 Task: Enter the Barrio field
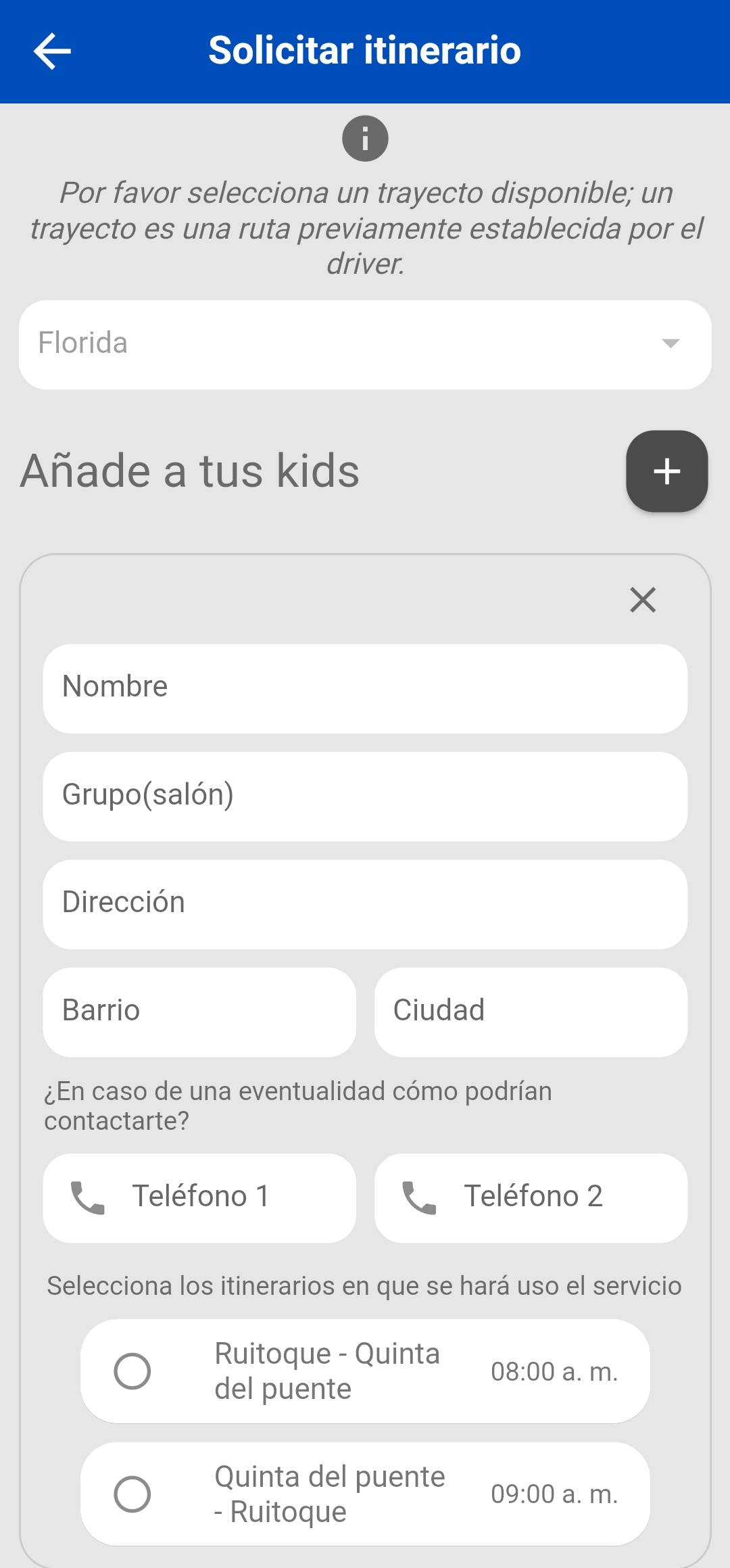pyautogui.click(x=199, y=1012)
